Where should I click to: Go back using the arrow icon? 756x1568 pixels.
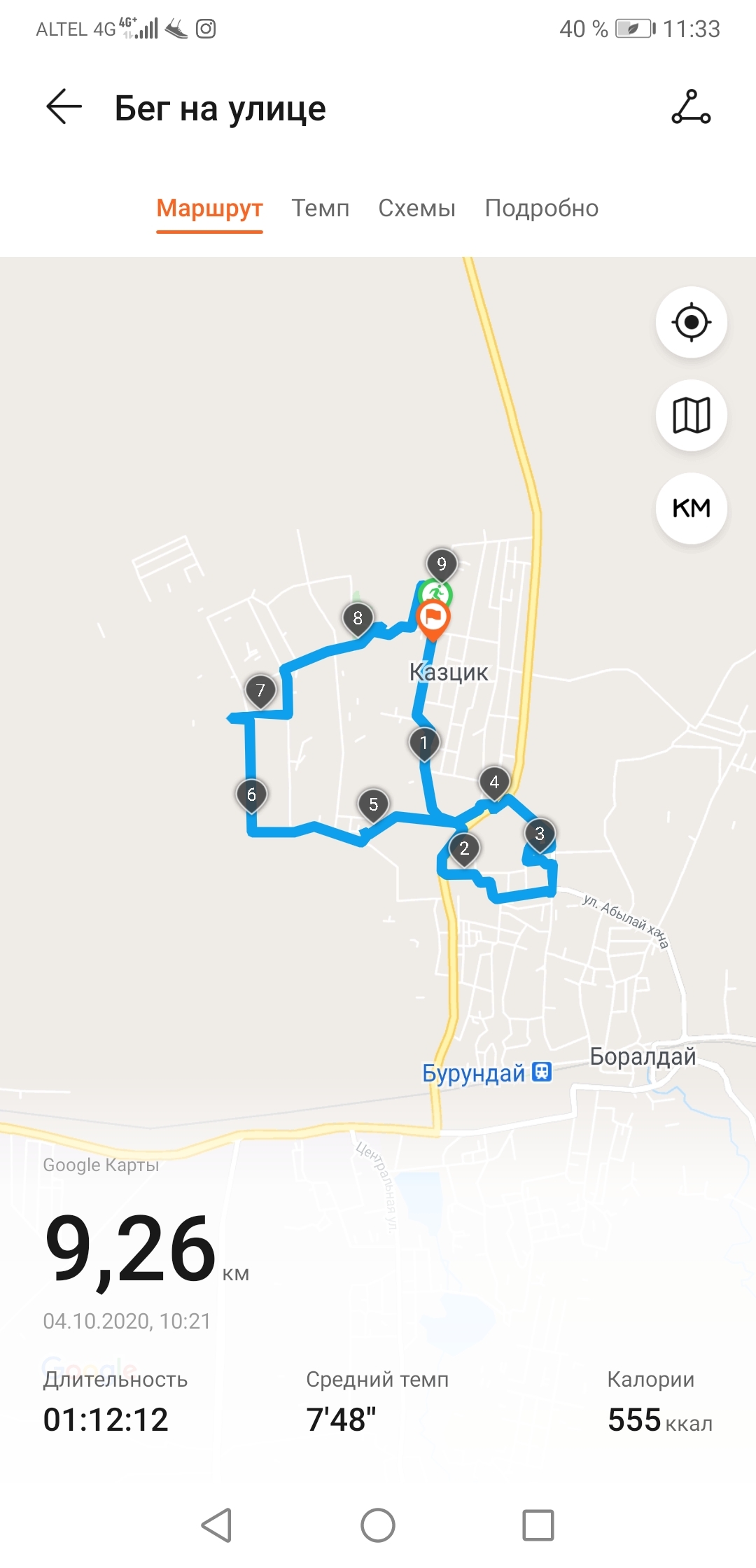click(x=64, y=107)
